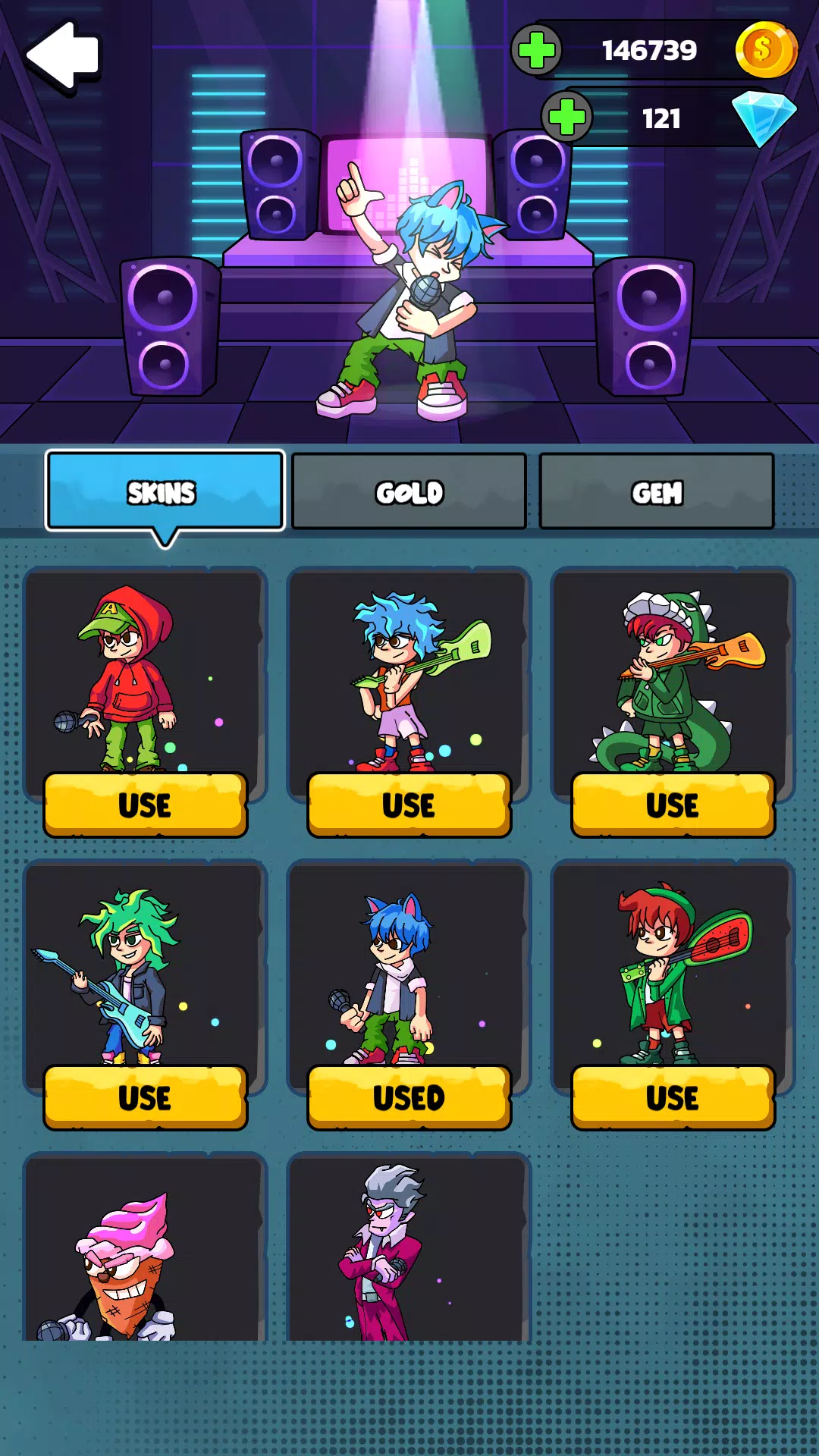This screenshot has height=1456, width=819.
Task: Use the dinosaur costume skin
Action: click(673, 805)
